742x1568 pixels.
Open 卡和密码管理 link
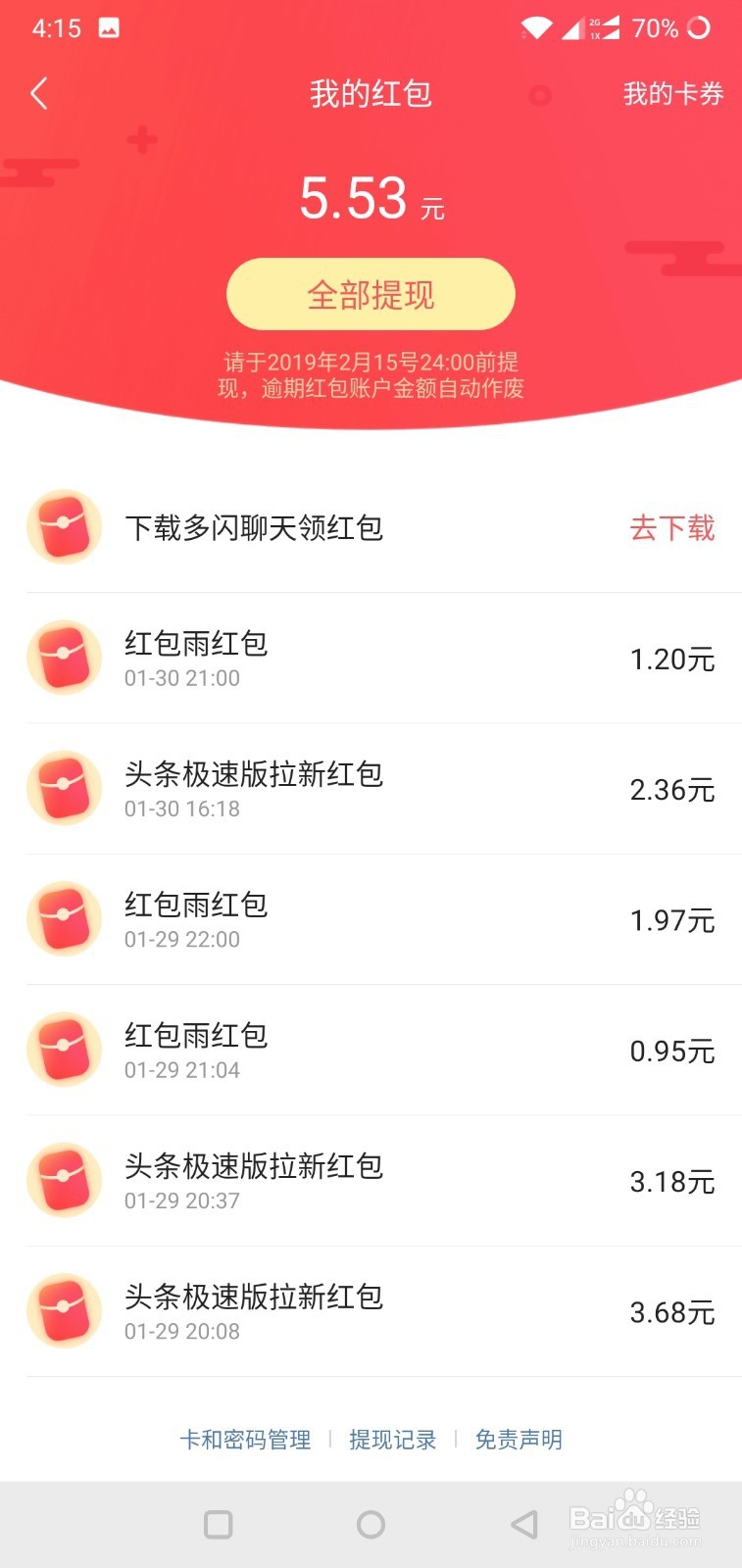click(245, 1440)
